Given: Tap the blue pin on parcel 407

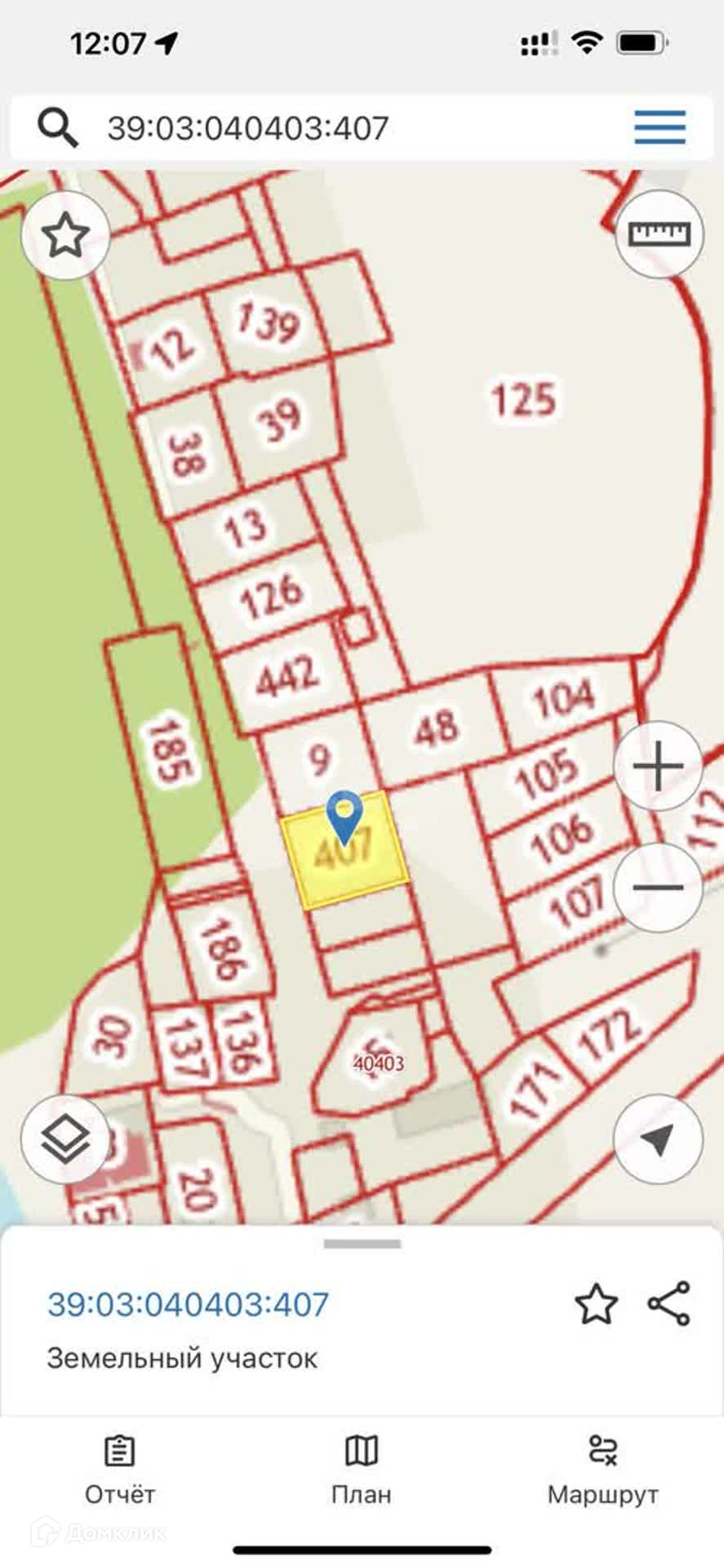Looking at the screenshot, I should point(344,817).
